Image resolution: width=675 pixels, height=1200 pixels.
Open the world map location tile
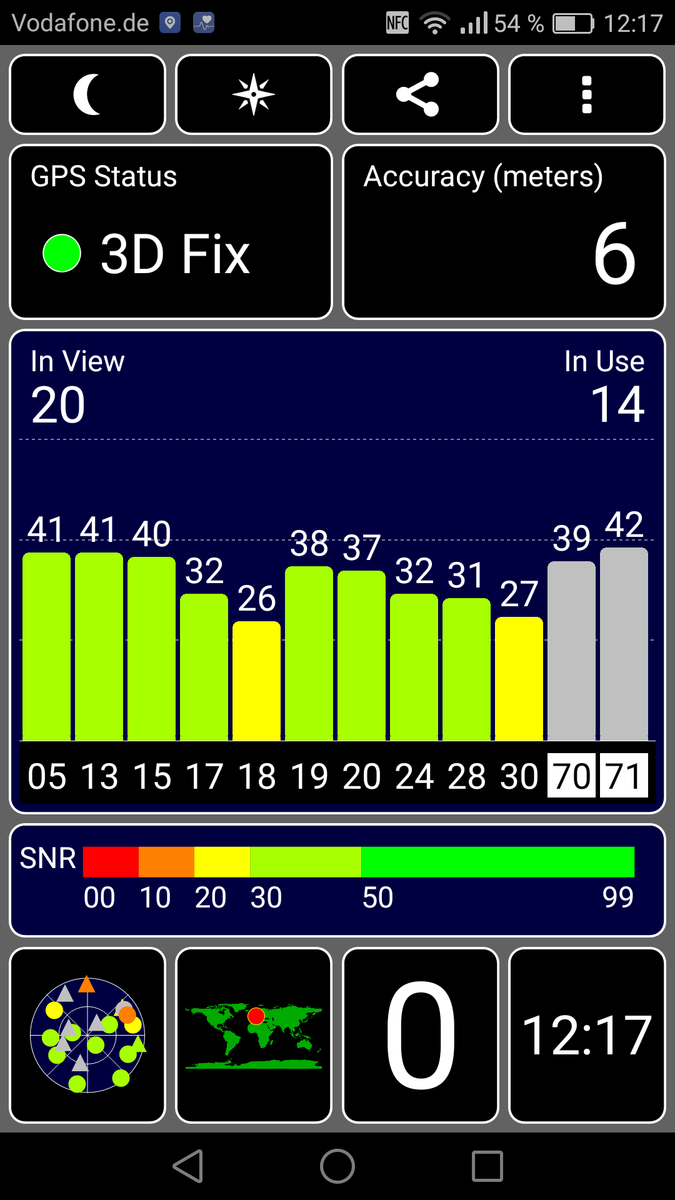(253, 1035)
